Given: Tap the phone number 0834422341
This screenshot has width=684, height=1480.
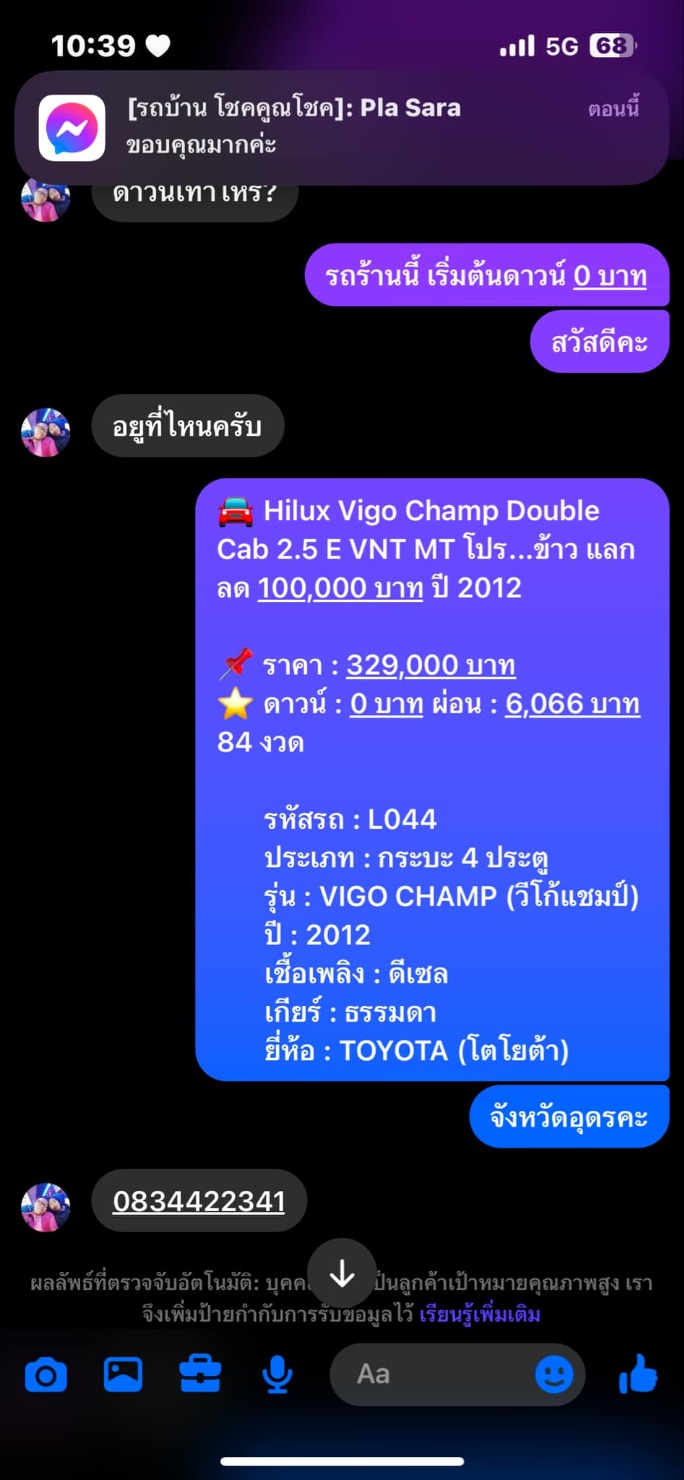Looking at the screenshot, I should 199,1201.
